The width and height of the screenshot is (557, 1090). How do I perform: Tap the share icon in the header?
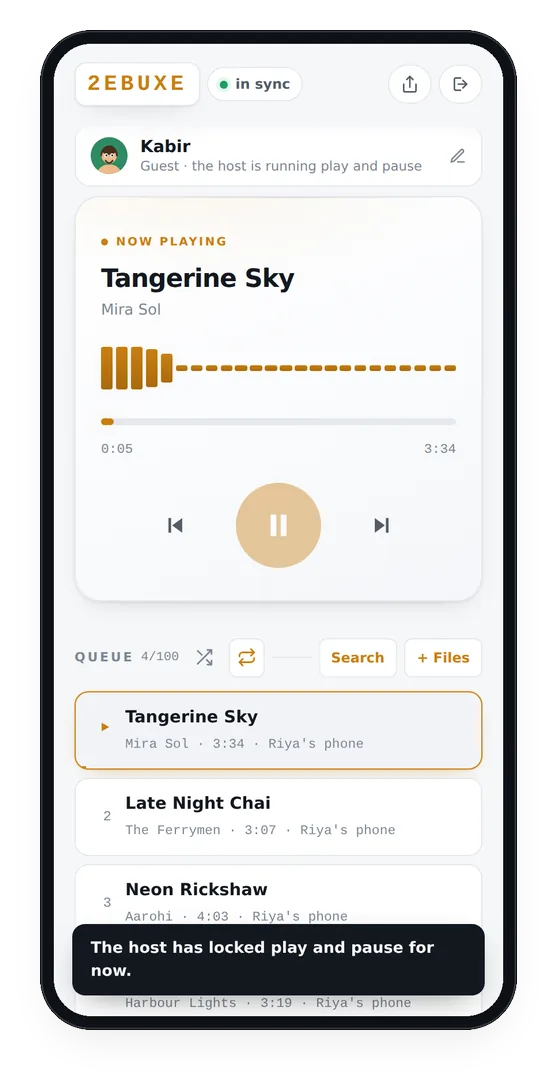click(x=410, y=84)
